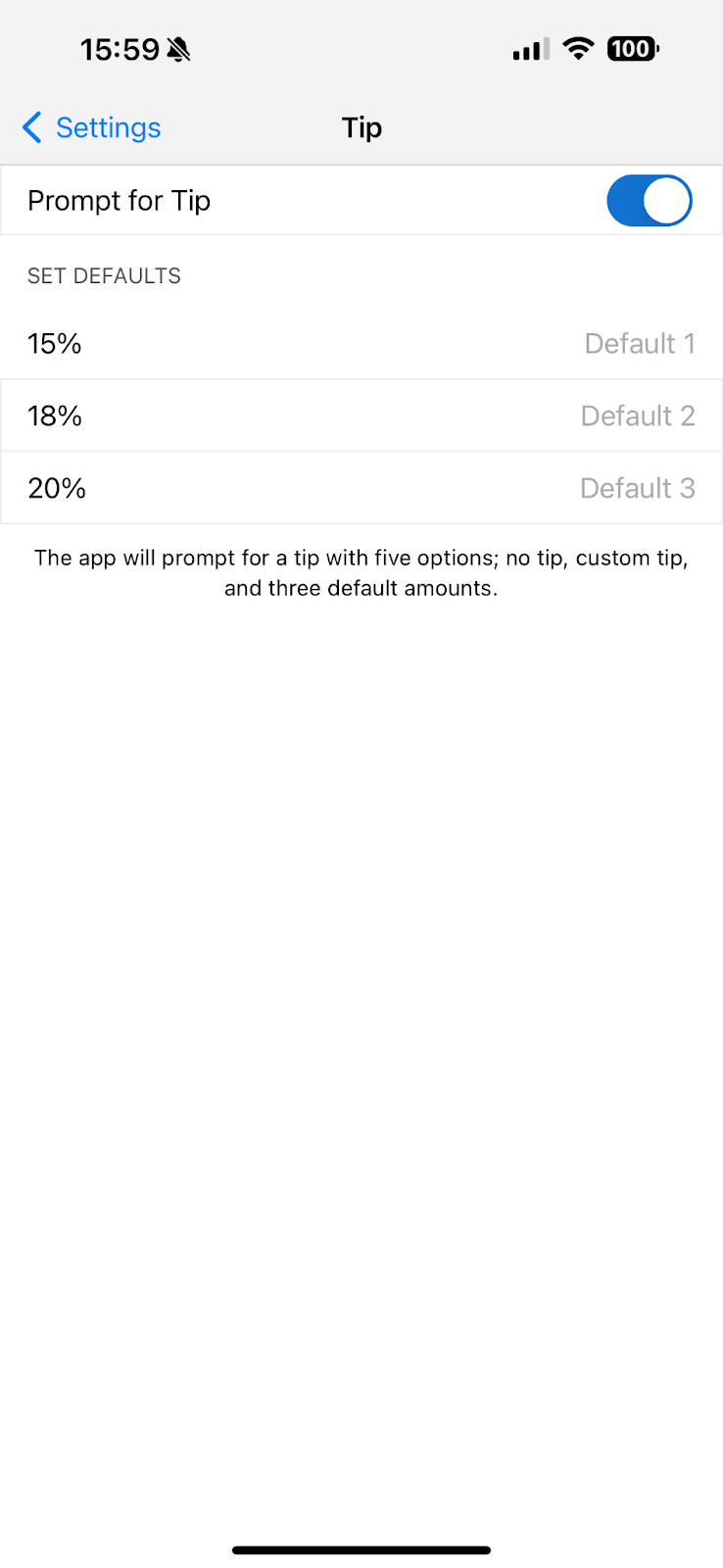Turn off Prompt for Tip
The width and height of the screenshot is (723, 1568).
(649, 201)
